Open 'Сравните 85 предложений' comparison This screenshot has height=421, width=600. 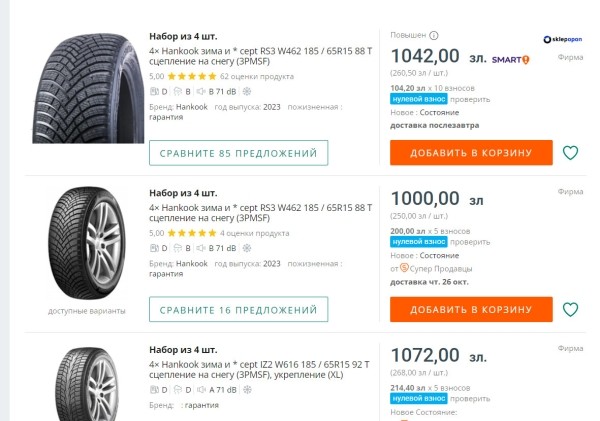238,153
